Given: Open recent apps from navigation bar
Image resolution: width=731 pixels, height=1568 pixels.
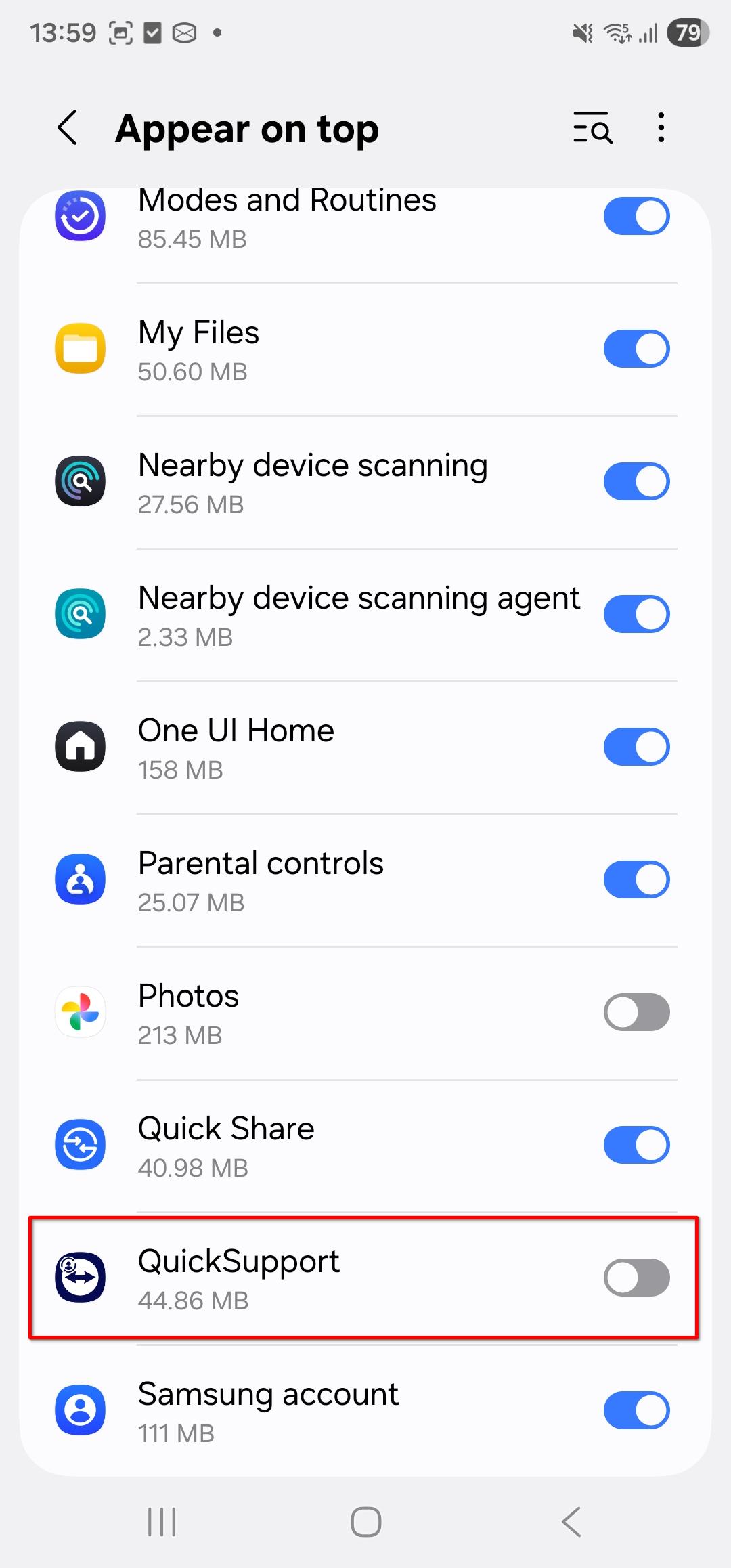Looking at the screenshot, I should tap(162, 1522).
